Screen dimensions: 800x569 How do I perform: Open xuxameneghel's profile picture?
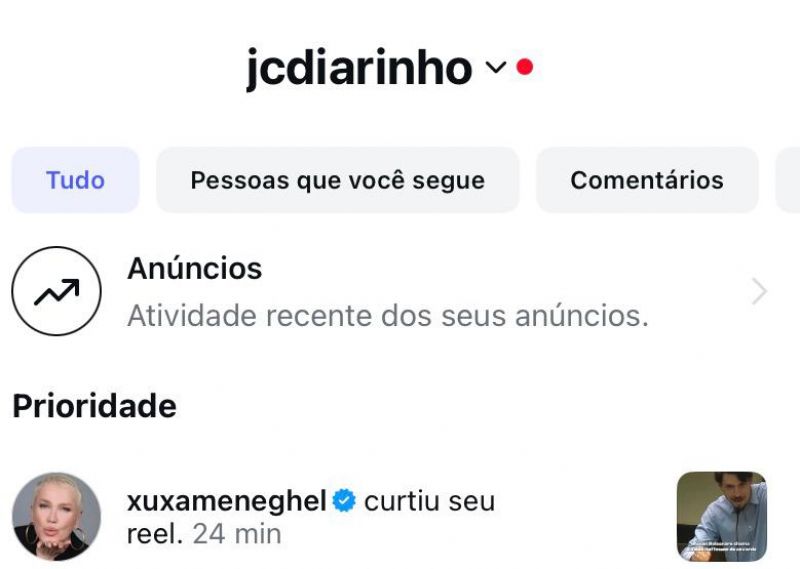click(56, 517)
